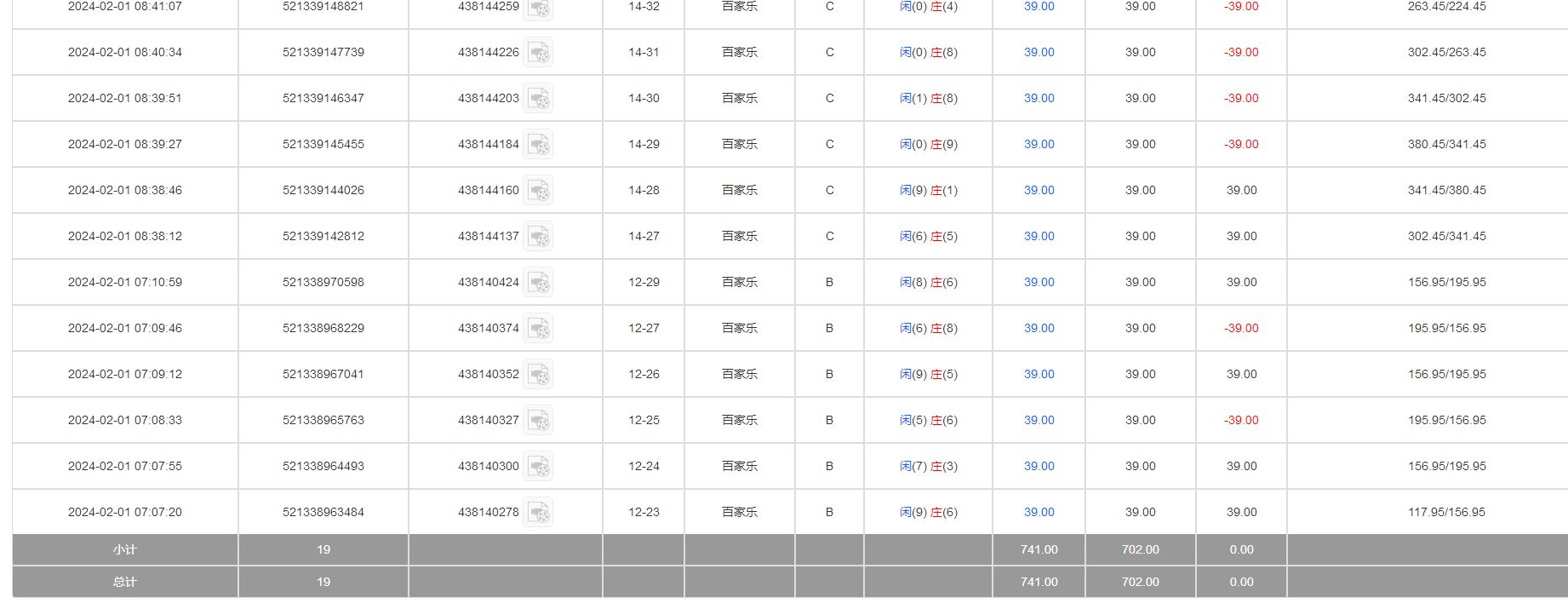Image resolution: width=1568 pixels, height=609 pixels.
Task: Open blue 39.00 link in row 14-28
Action: tap(1039, 190)
